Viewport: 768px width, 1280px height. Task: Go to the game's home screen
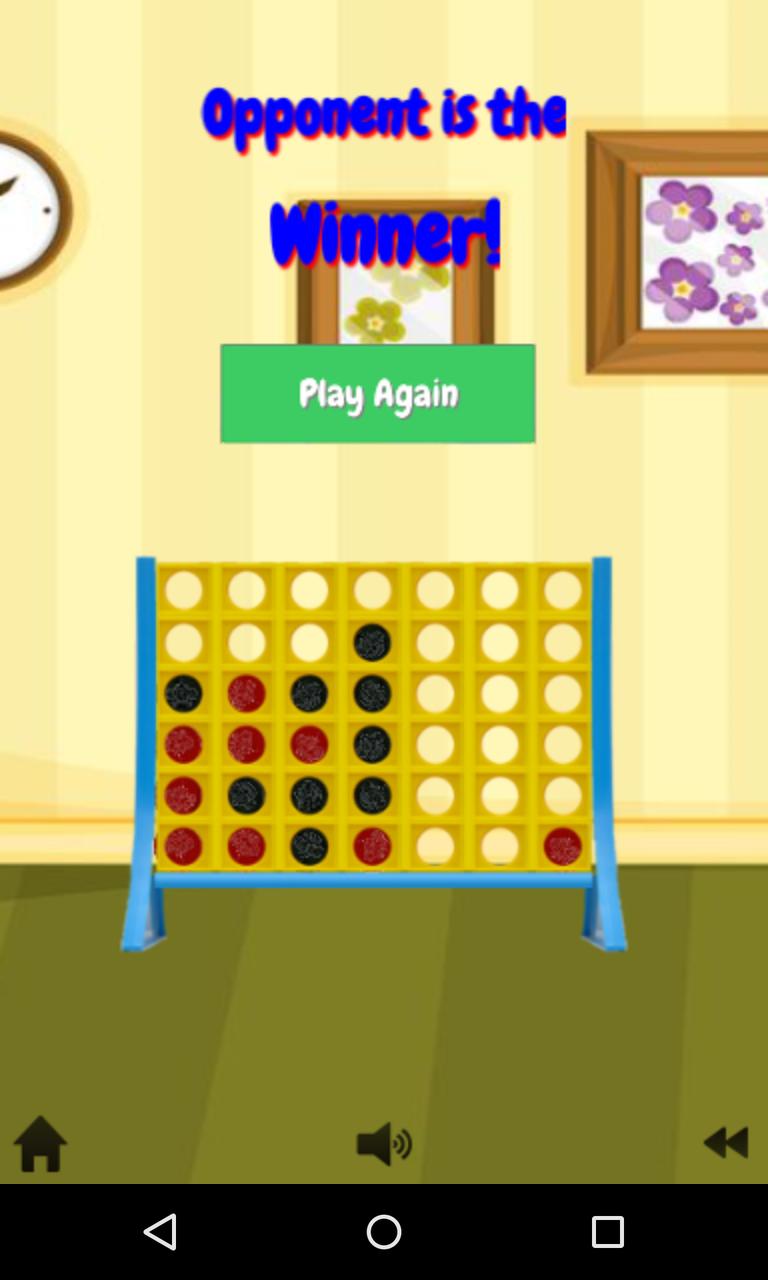click(40, 1143)
